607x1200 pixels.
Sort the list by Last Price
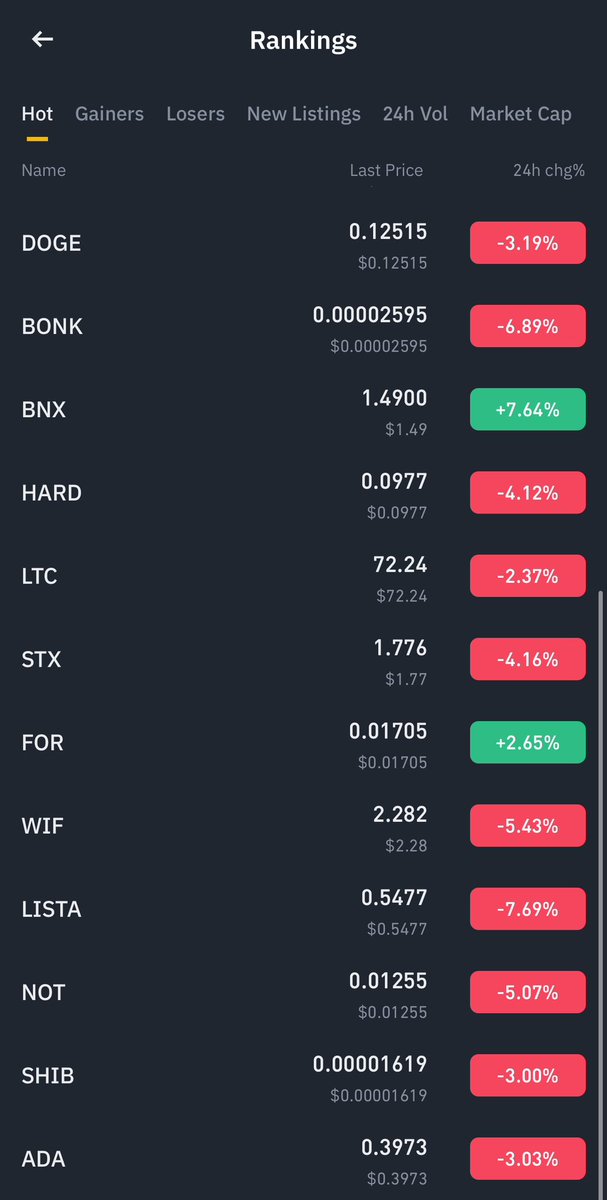386,171
